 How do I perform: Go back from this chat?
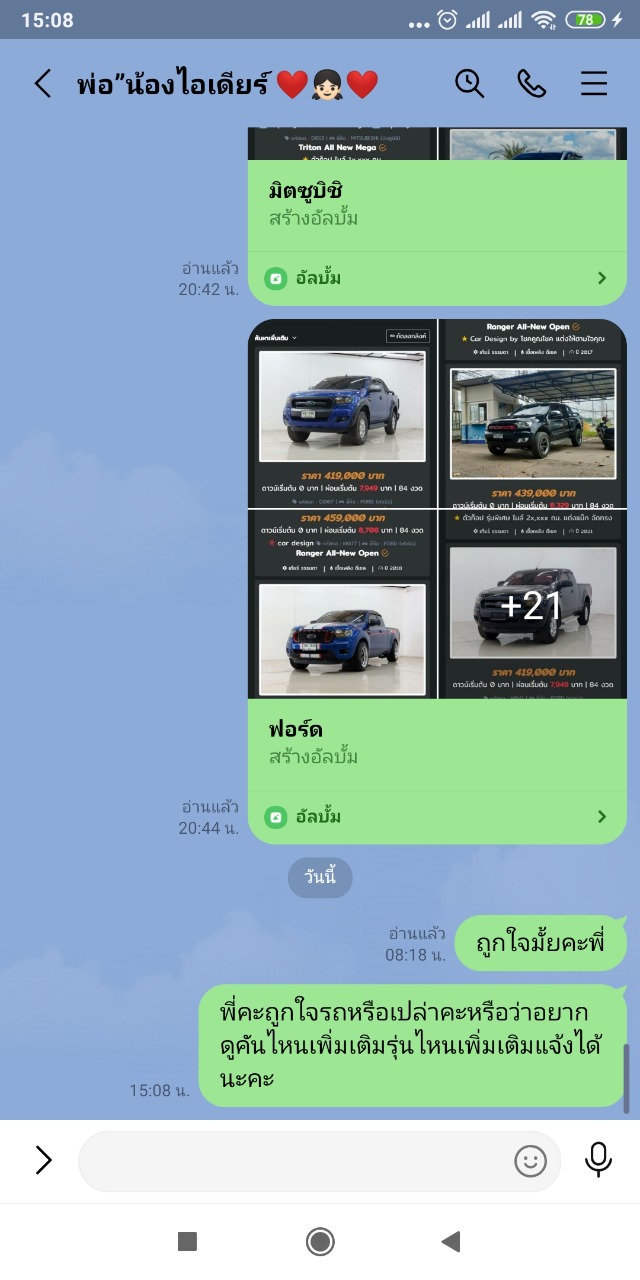42,83
